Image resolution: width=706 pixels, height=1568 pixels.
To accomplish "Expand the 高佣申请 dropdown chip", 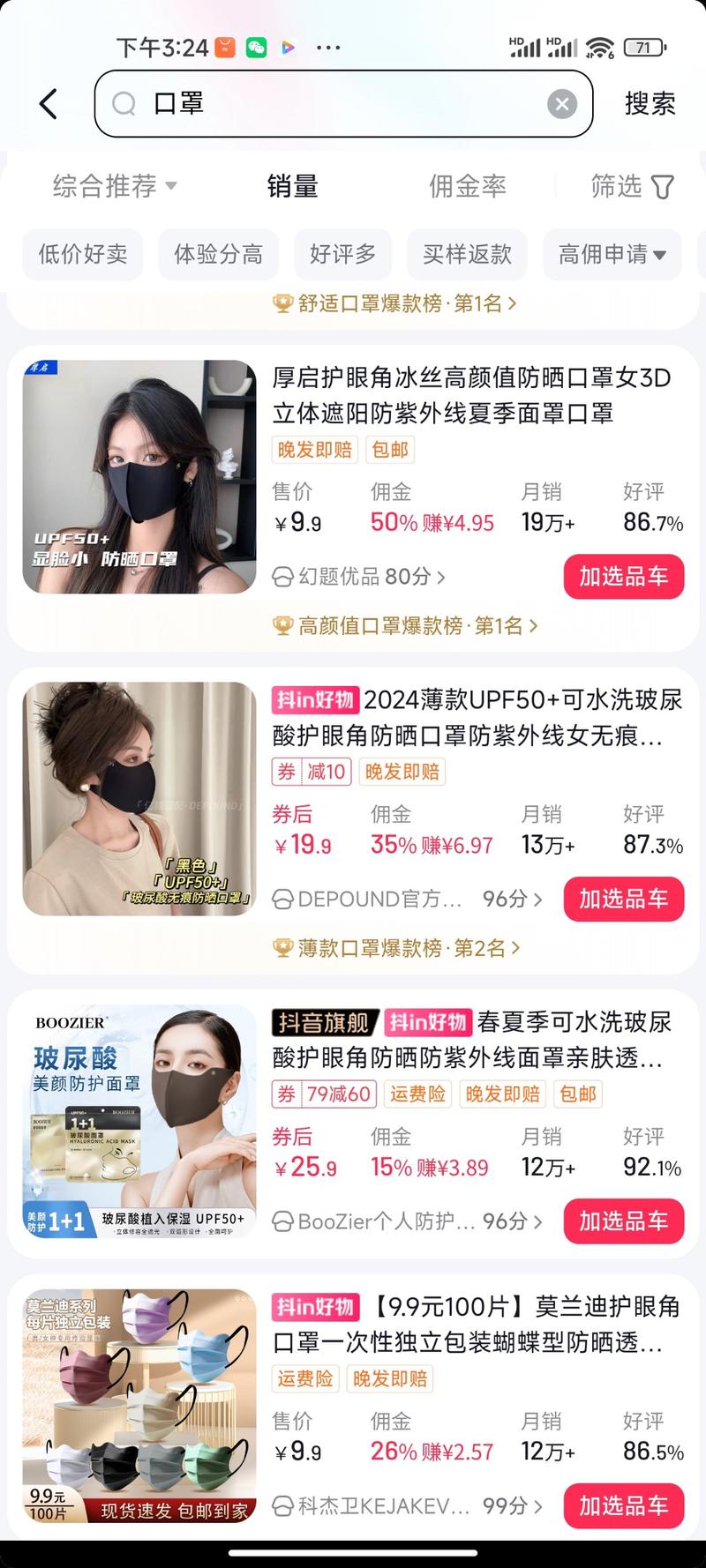I will coord(612,255).
